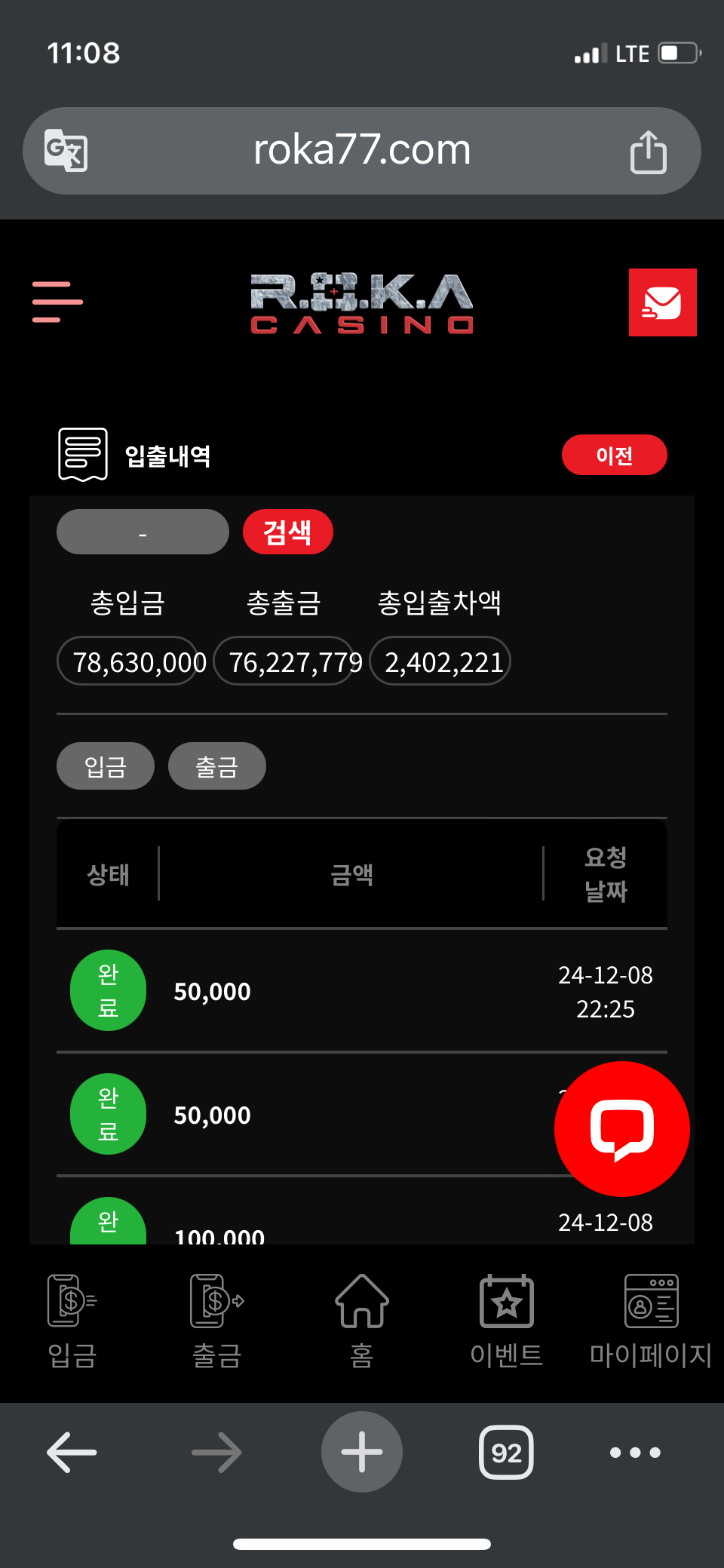The height and width of the screenshot is (1568, 724).
Task: Switch to the 홈 tab
Action: click(362, 1322)
